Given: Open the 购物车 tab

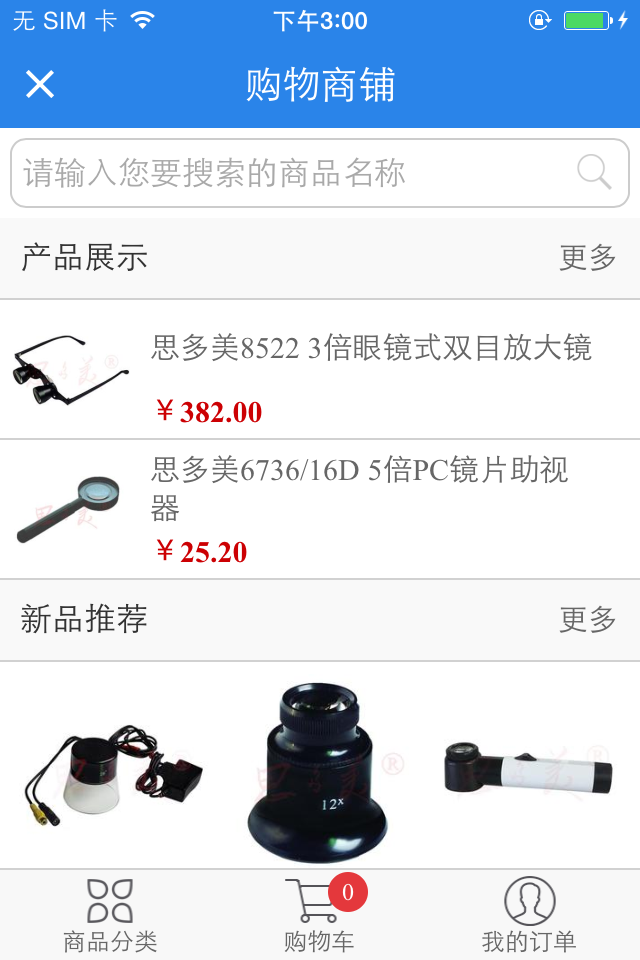Looking at the screenshot, I should pos(319,915).
